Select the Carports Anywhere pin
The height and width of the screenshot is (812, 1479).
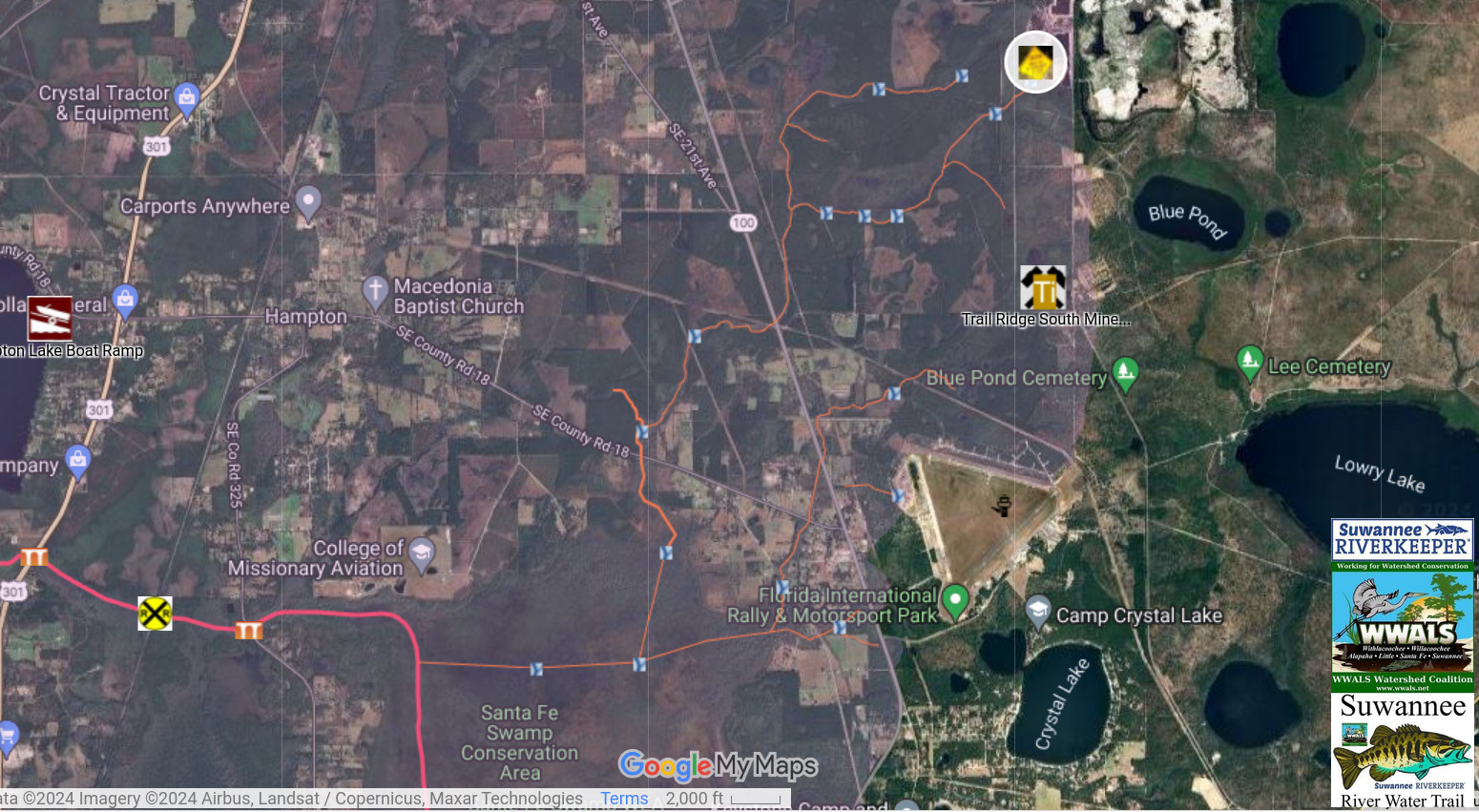[308, 201]
